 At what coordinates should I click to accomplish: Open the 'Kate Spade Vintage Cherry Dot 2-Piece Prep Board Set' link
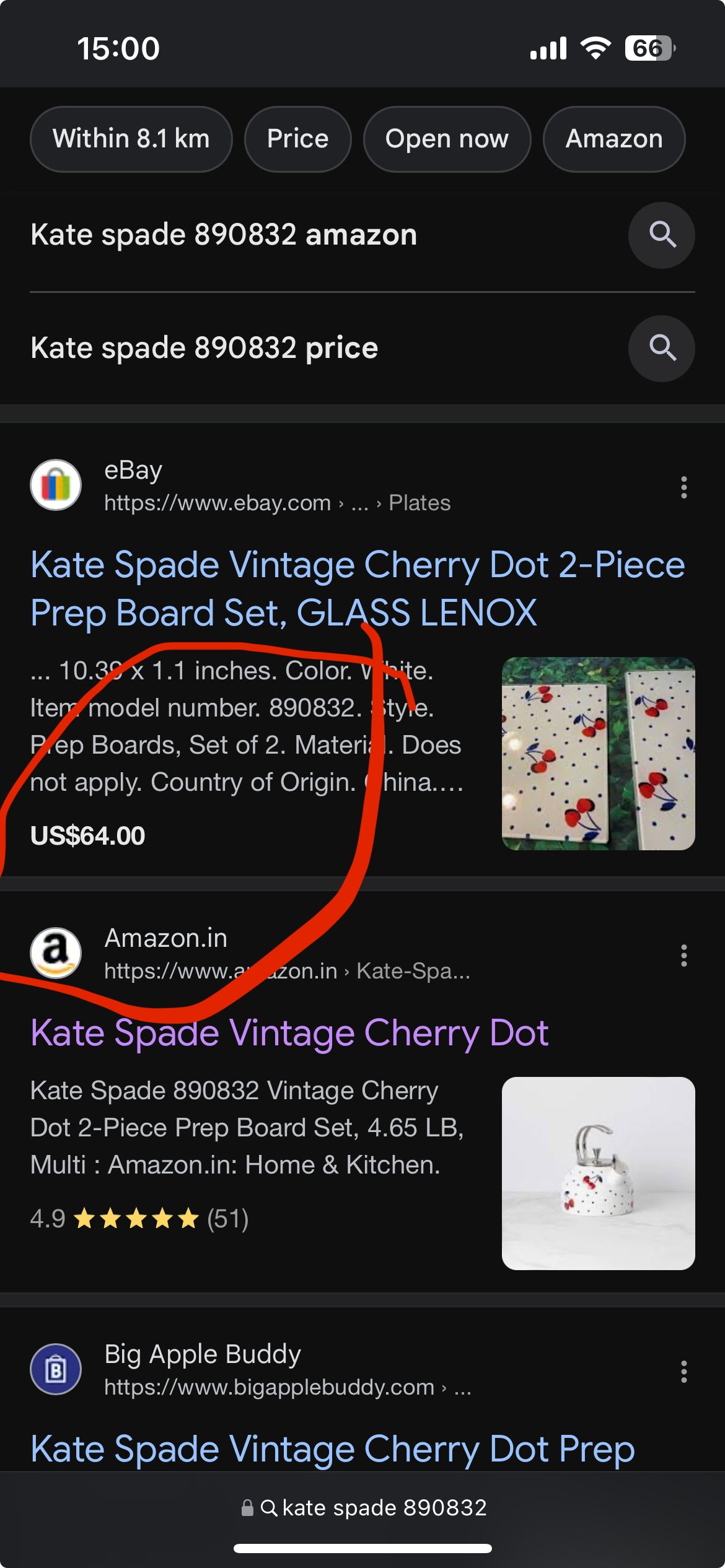358,587
